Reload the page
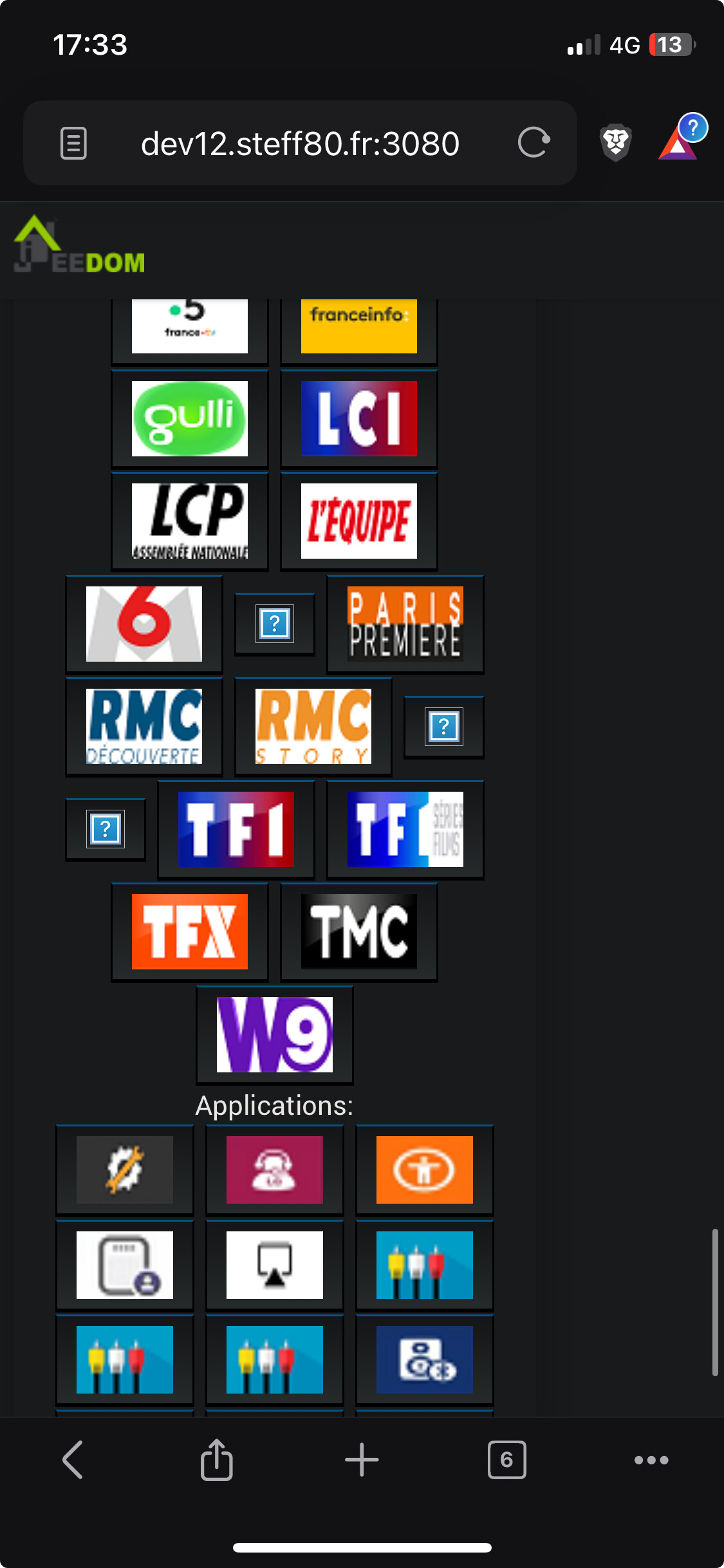The width and height of the screenshot is (724, 1568). pos(534,143)
